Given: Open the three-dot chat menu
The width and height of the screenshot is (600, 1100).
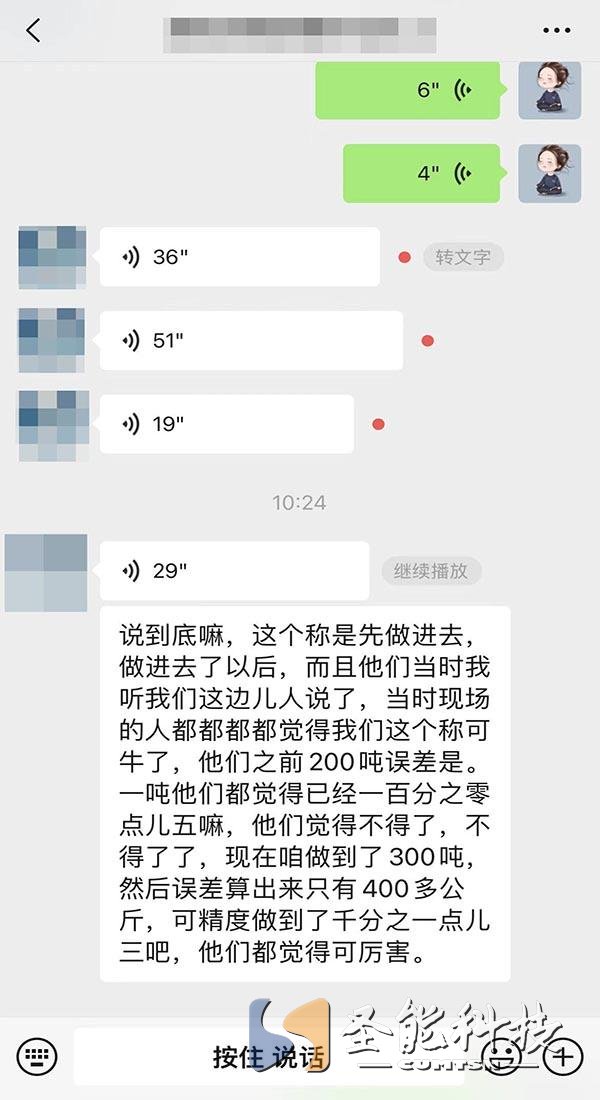Looking at the screenshot, I should (x=556, y=31).
